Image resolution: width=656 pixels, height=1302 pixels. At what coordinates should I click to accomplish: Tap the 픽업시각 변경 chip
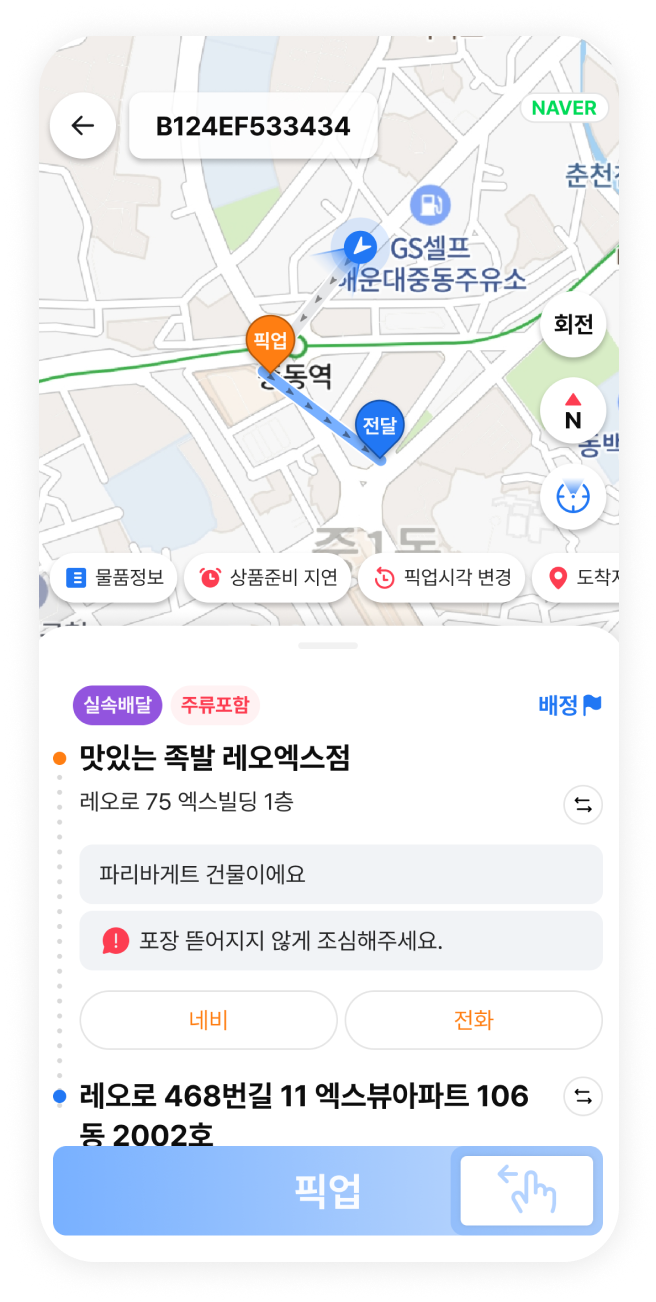point(441,578)
